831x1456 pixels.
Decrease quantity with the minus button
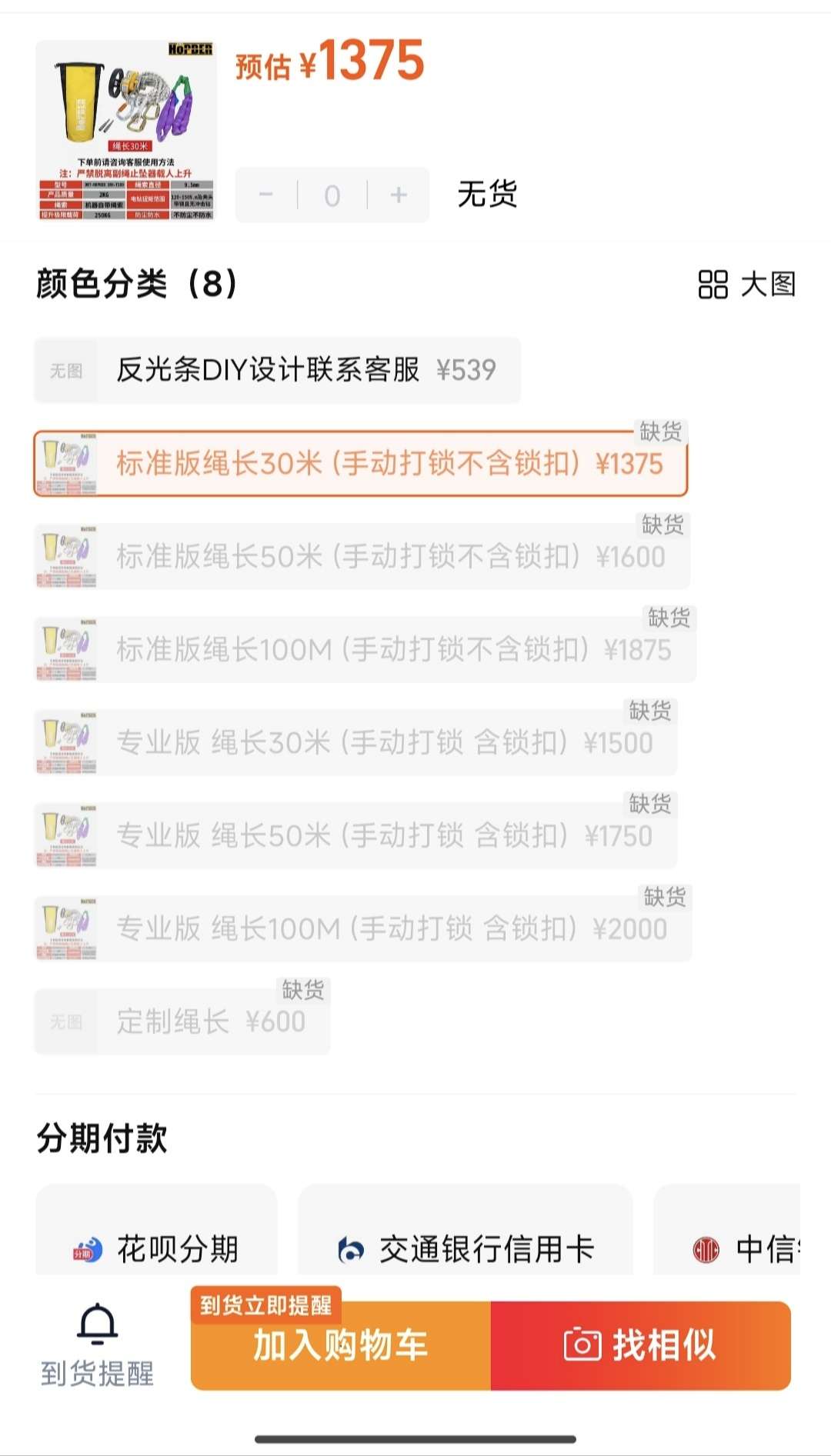point(266,195)
